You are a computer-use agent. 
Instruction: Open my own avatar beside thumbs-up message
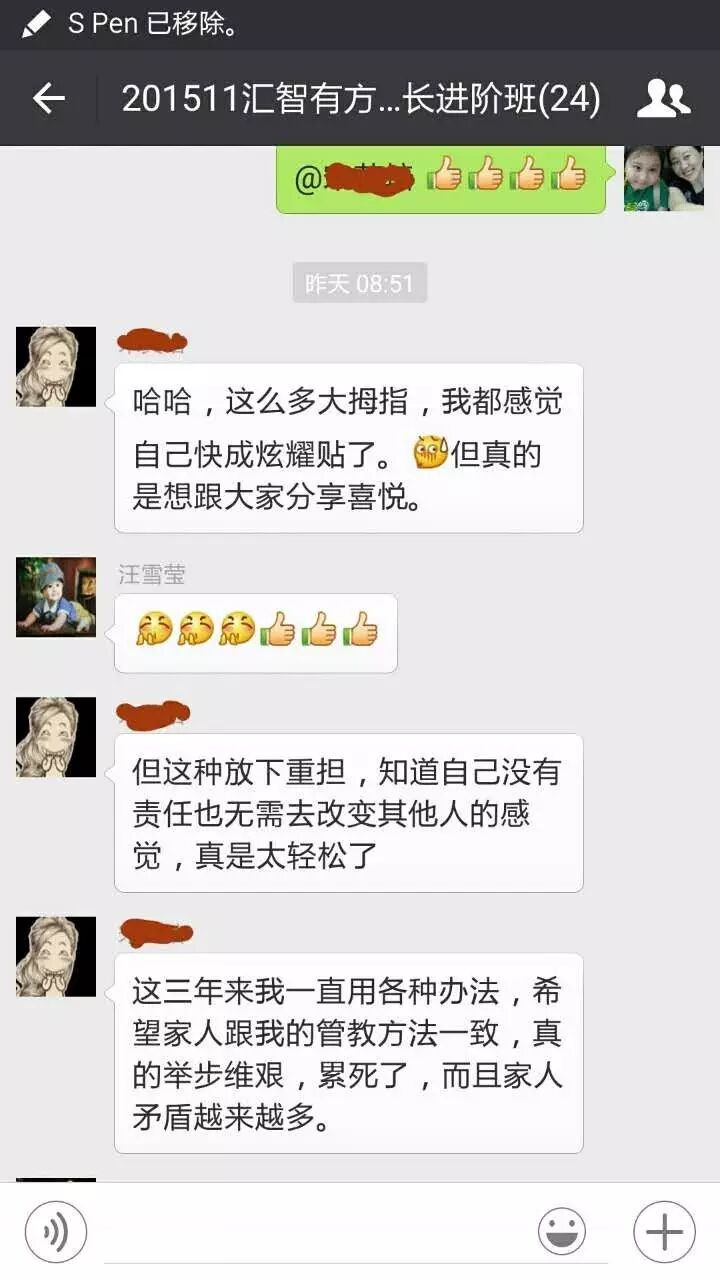[663, 178]
